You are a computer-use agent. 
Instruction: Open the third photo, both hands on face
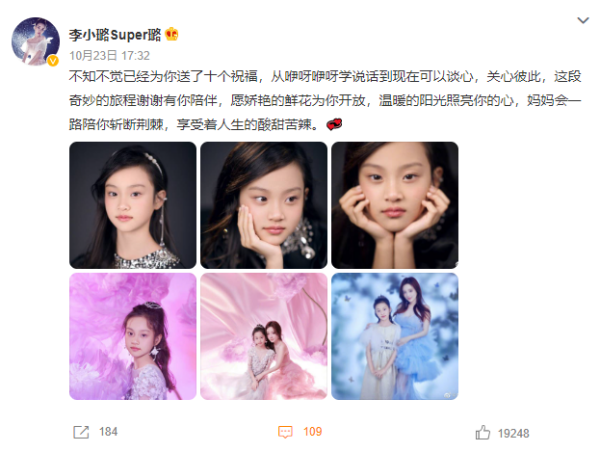[394, 205]
